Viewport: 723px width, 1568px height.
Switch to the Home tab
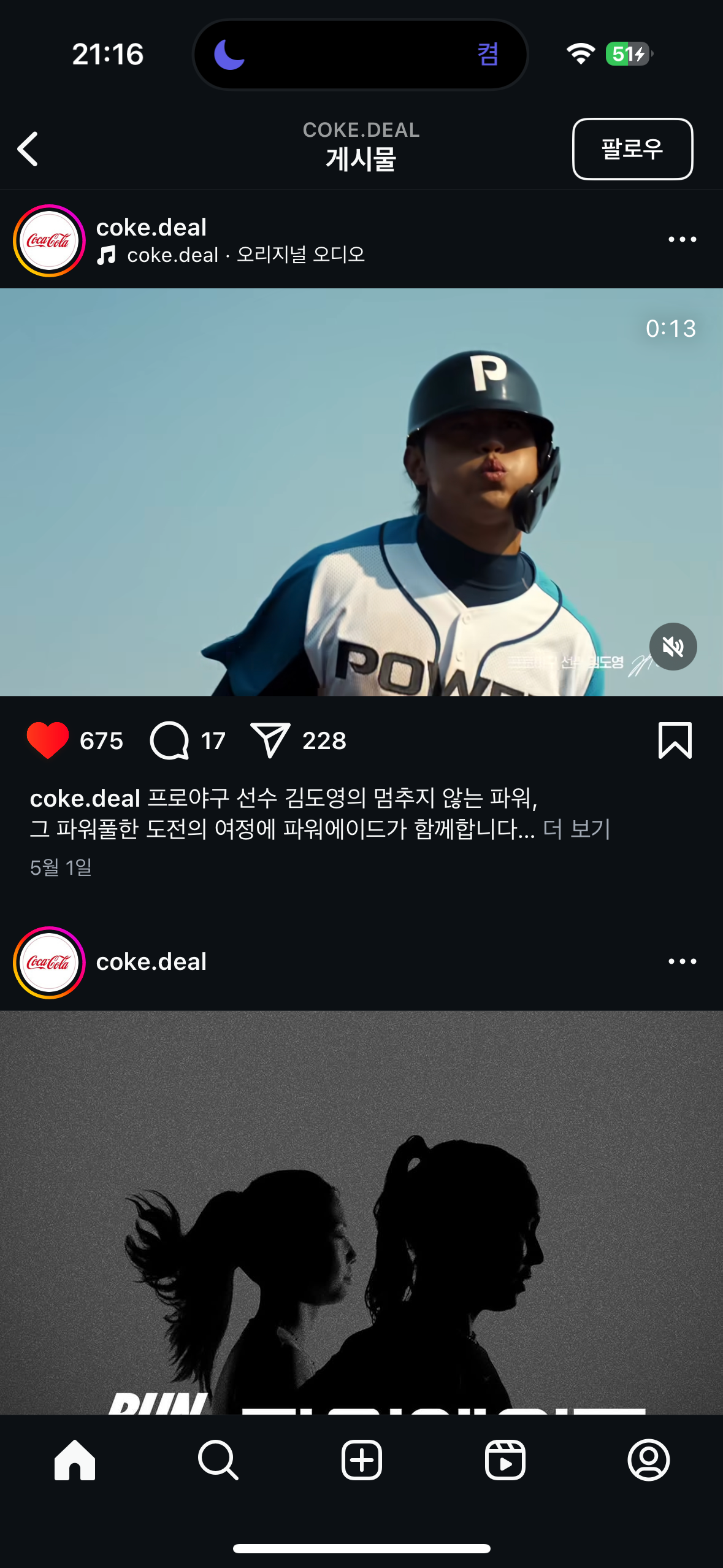click(x=75, y=1460)
